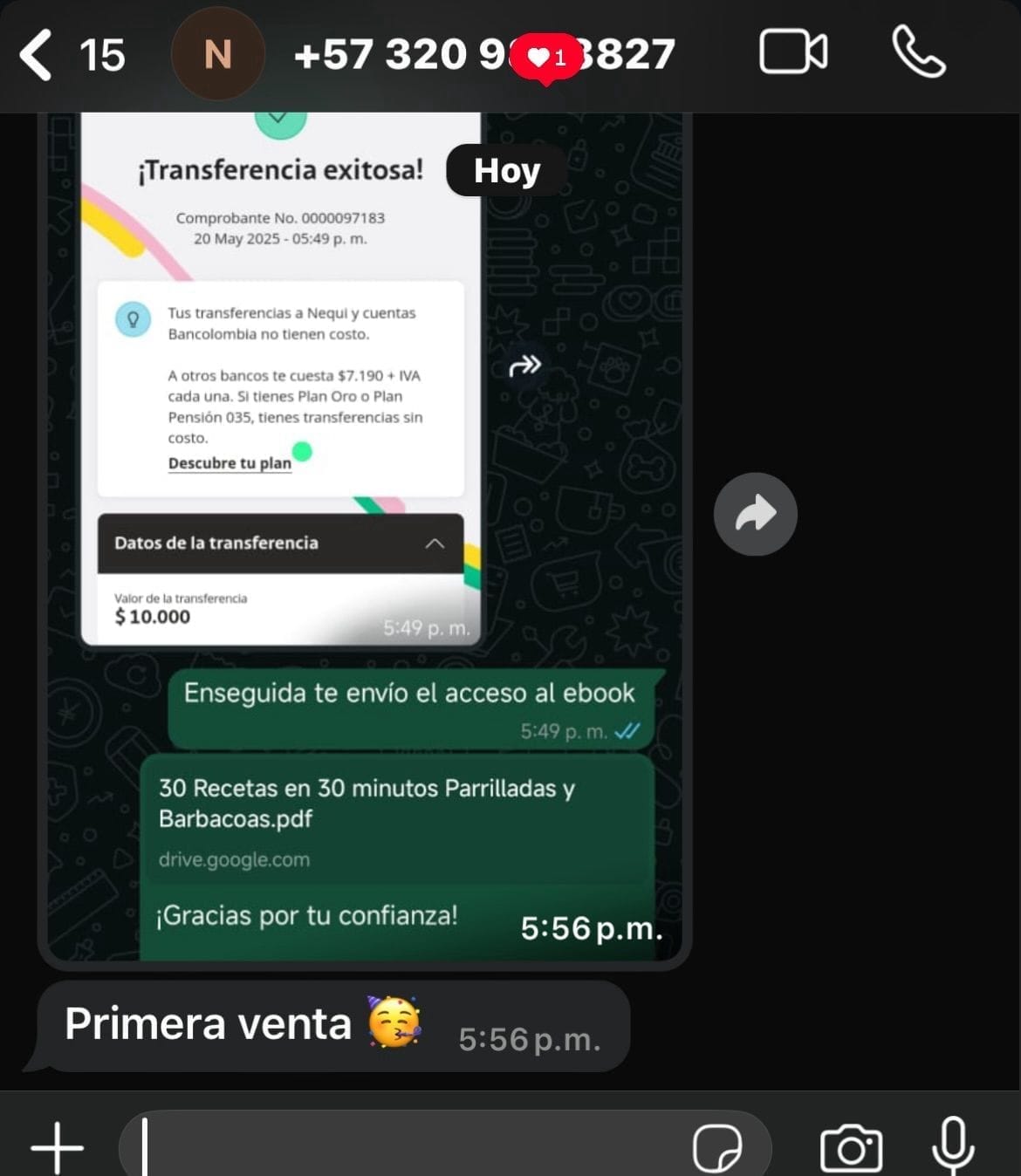Open the camera to send a photo

pos(851,1146)
